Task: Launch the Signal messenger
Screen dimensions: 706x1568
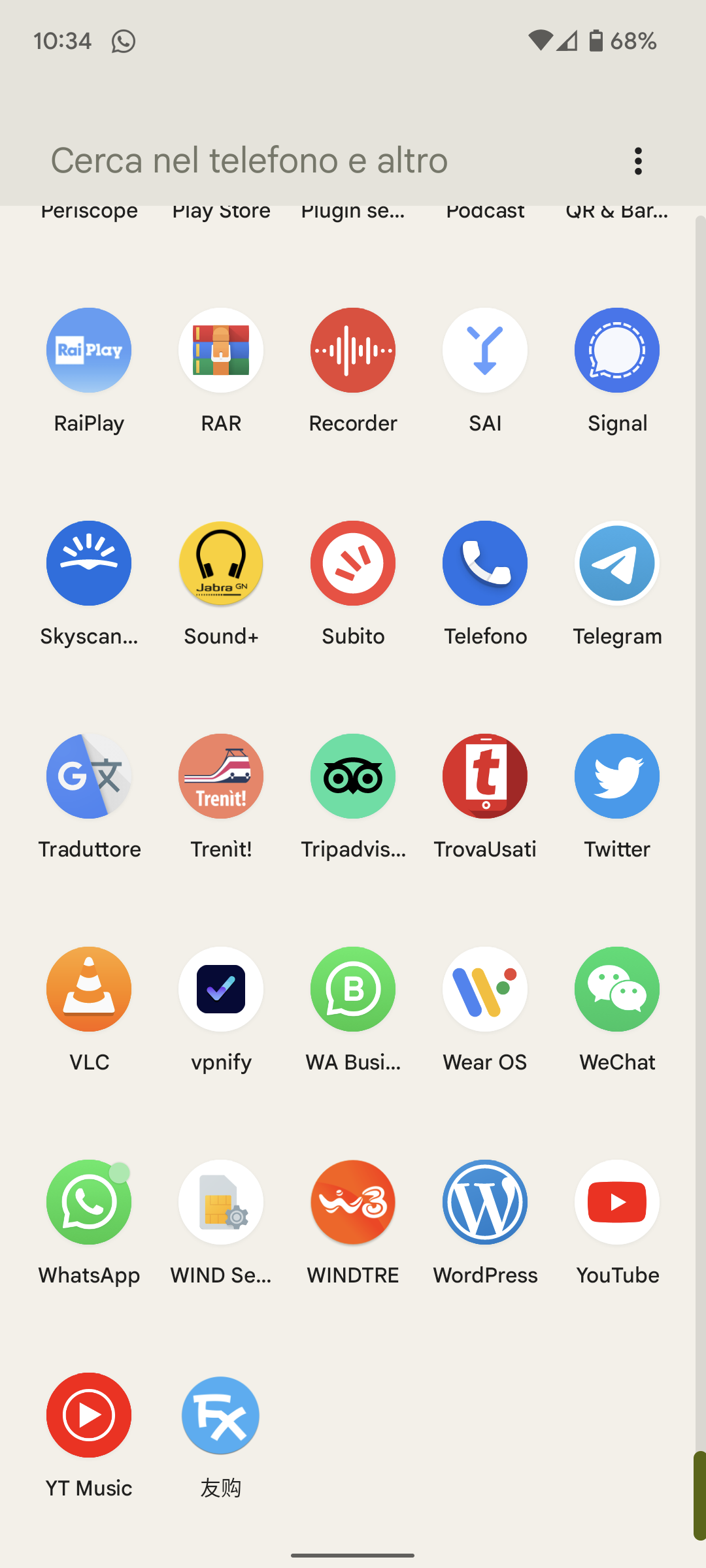Action: click(x=617, y=351)
